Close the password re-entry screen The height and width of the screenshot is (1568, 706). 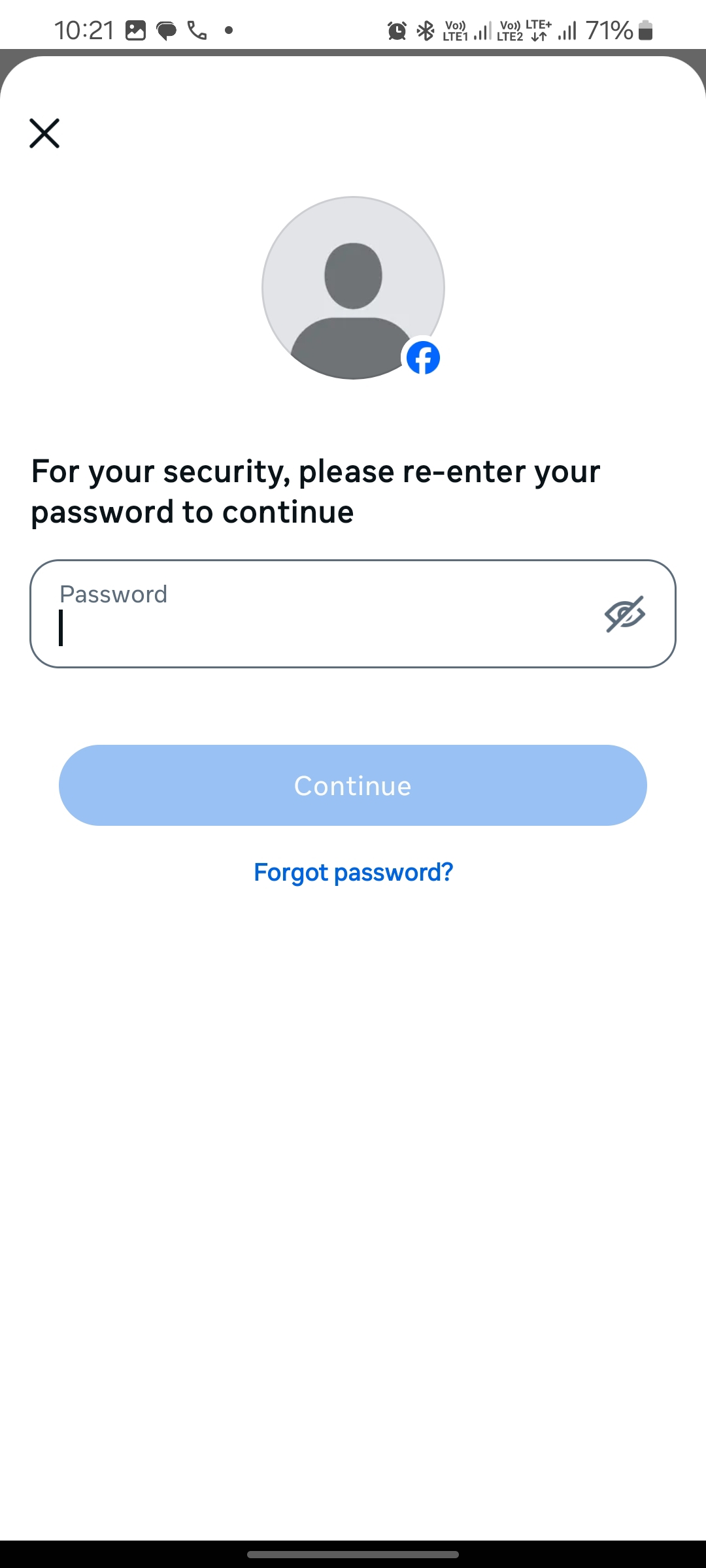[44, 133]
